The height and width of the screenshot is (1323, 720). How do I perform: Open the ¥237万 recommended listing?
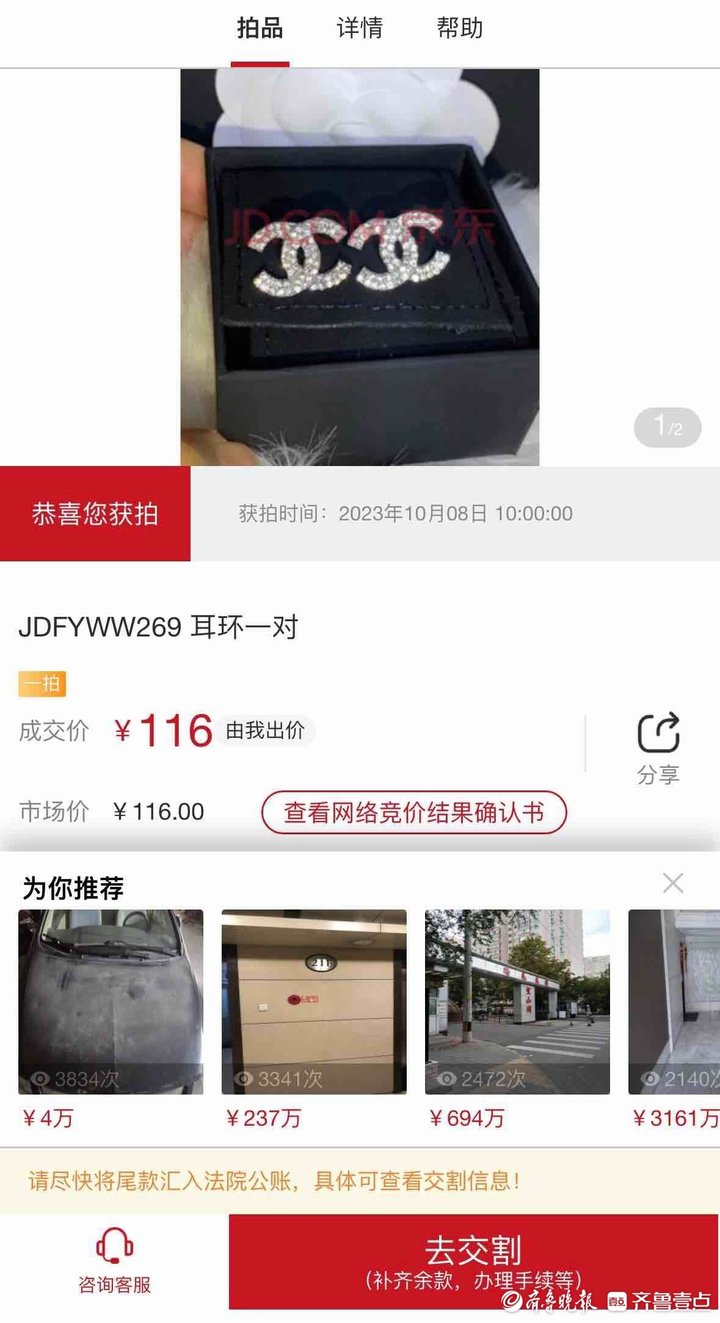(314, 1000)
